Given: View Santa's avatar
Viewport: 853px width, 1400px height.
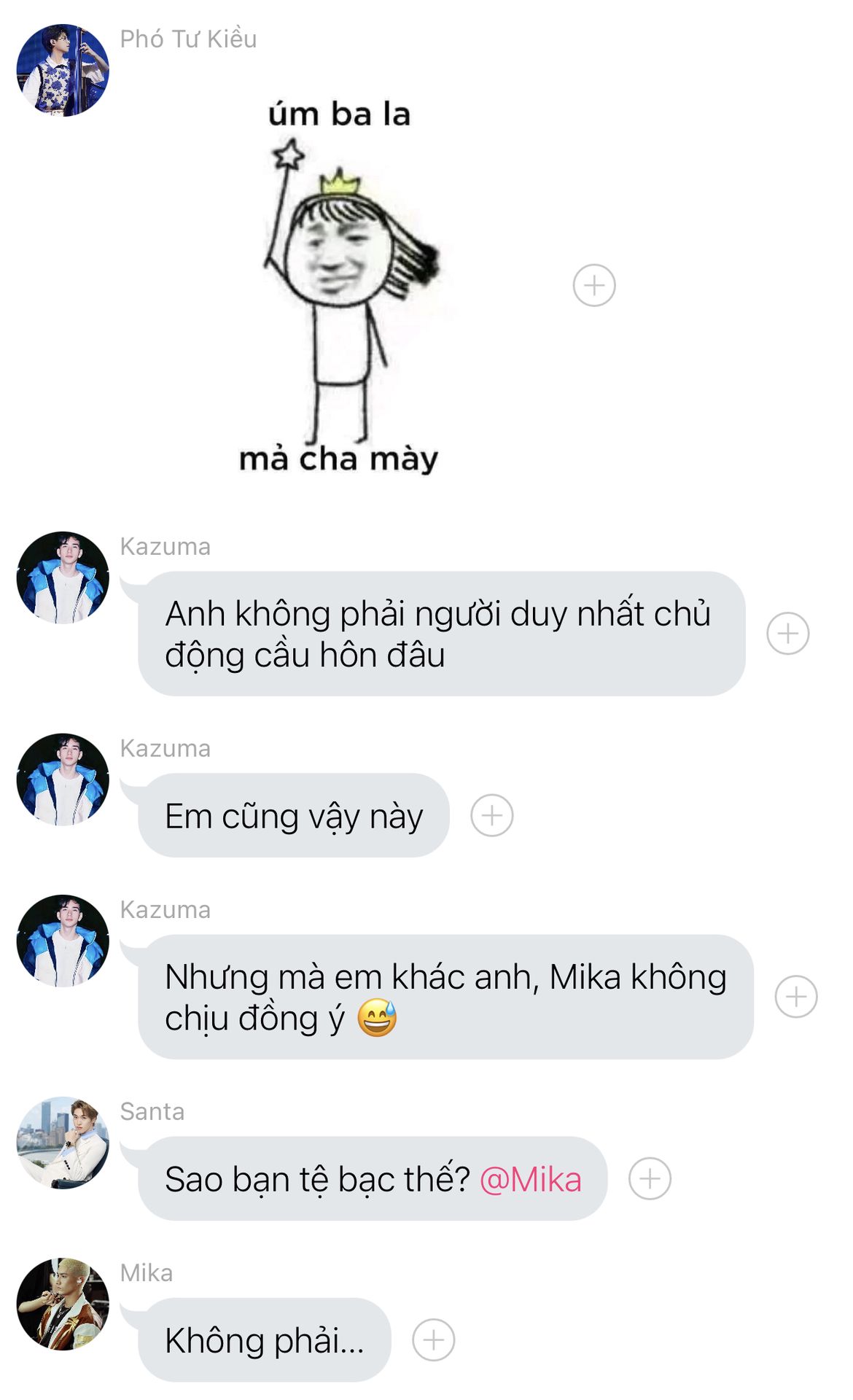Looking at the screenshot, I should pyautogui.click(x=63, y=1143).
